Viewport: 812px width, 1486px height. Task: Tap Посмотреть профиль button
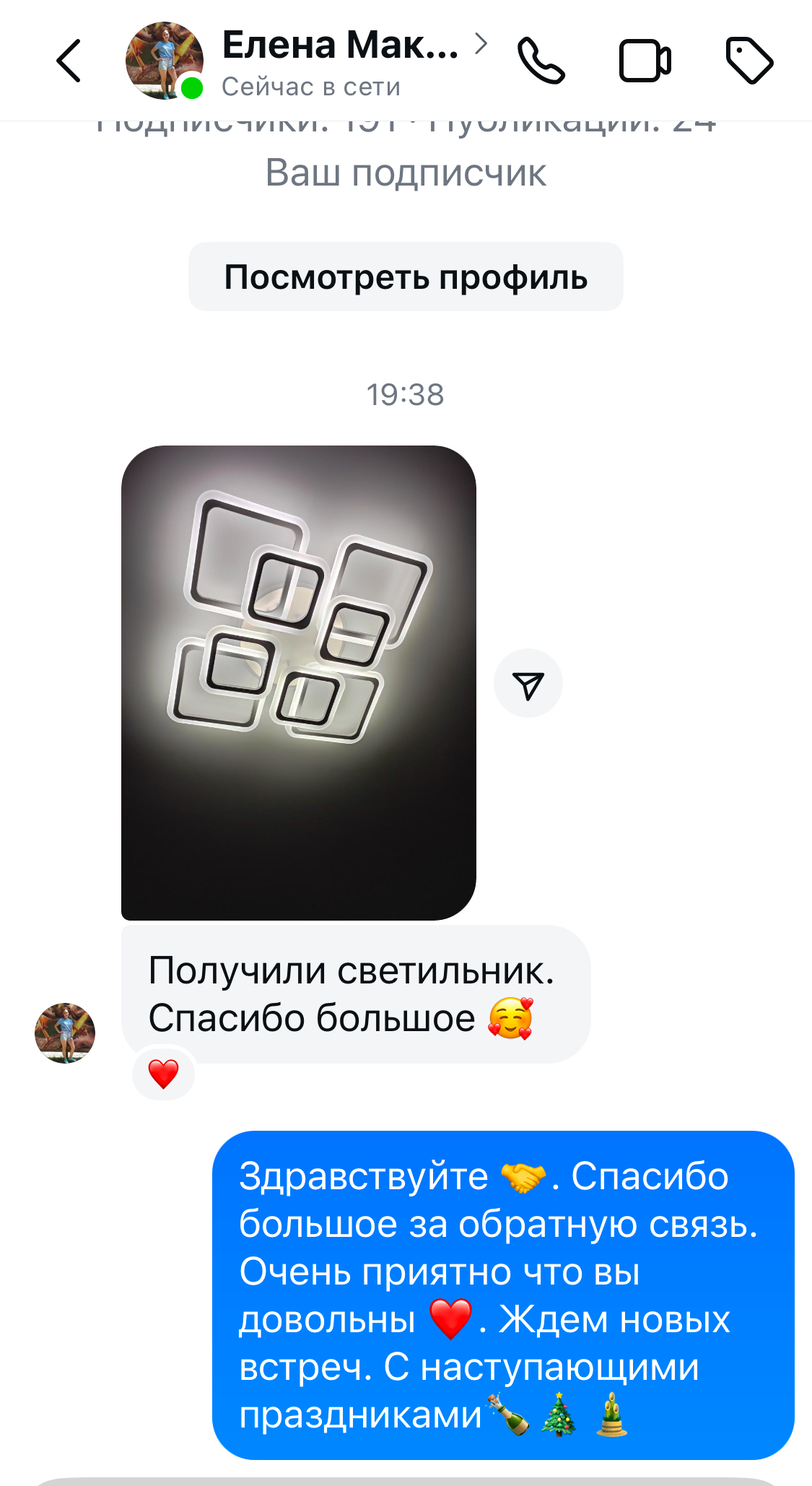(406, 277)
